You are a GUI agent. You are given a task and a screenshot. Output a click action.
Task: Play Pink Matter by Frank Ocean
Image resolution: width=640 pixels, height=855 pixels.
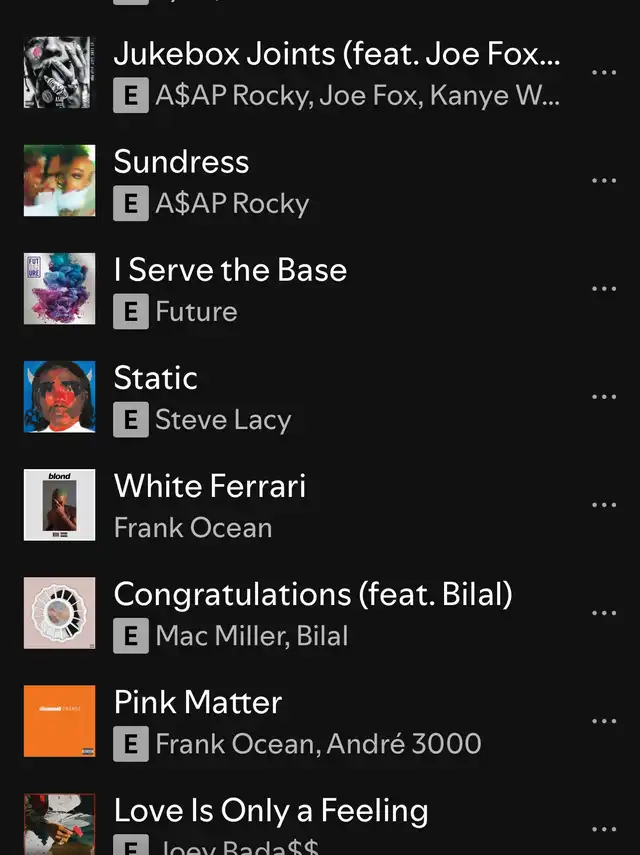198,702
